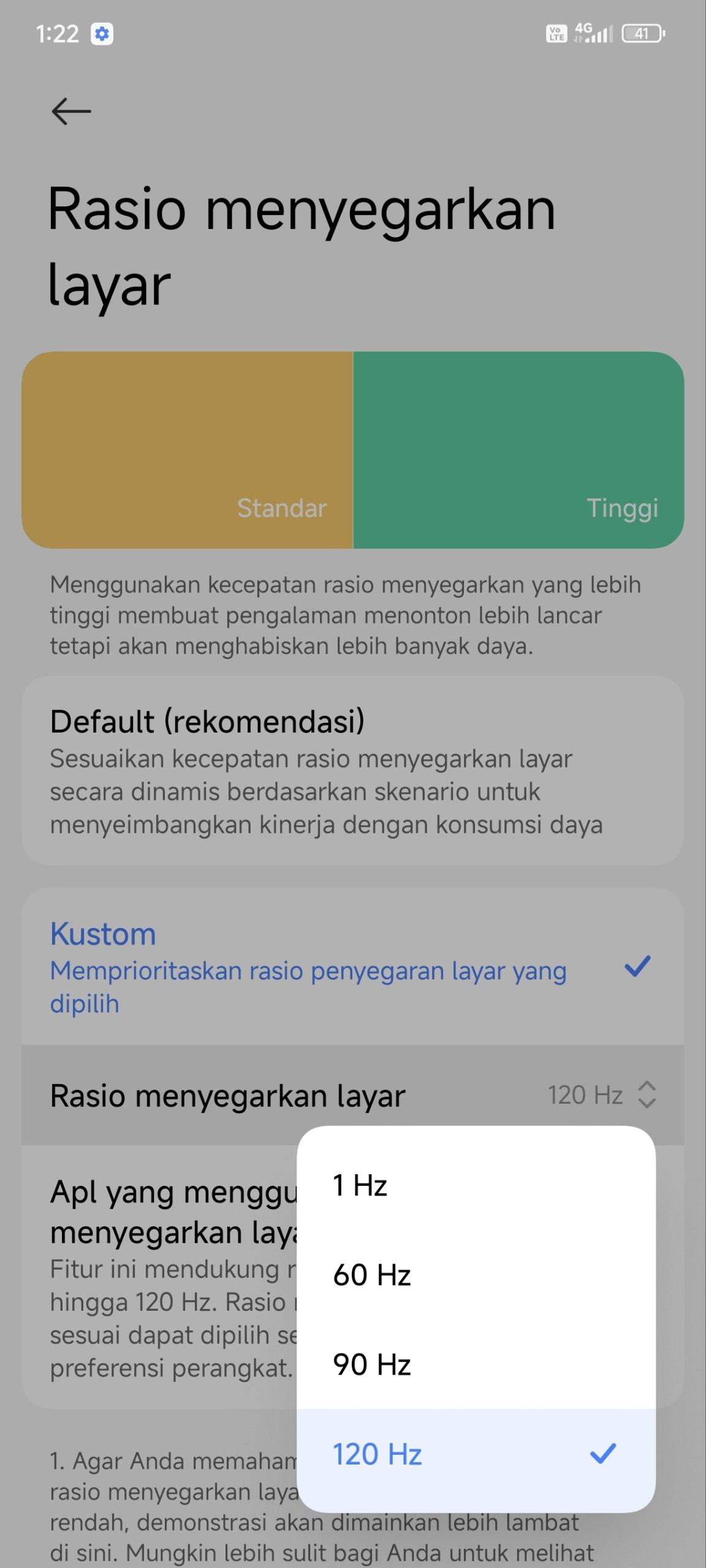
Task: Pick 90 Hz from the popup list
Action: 476,1364
